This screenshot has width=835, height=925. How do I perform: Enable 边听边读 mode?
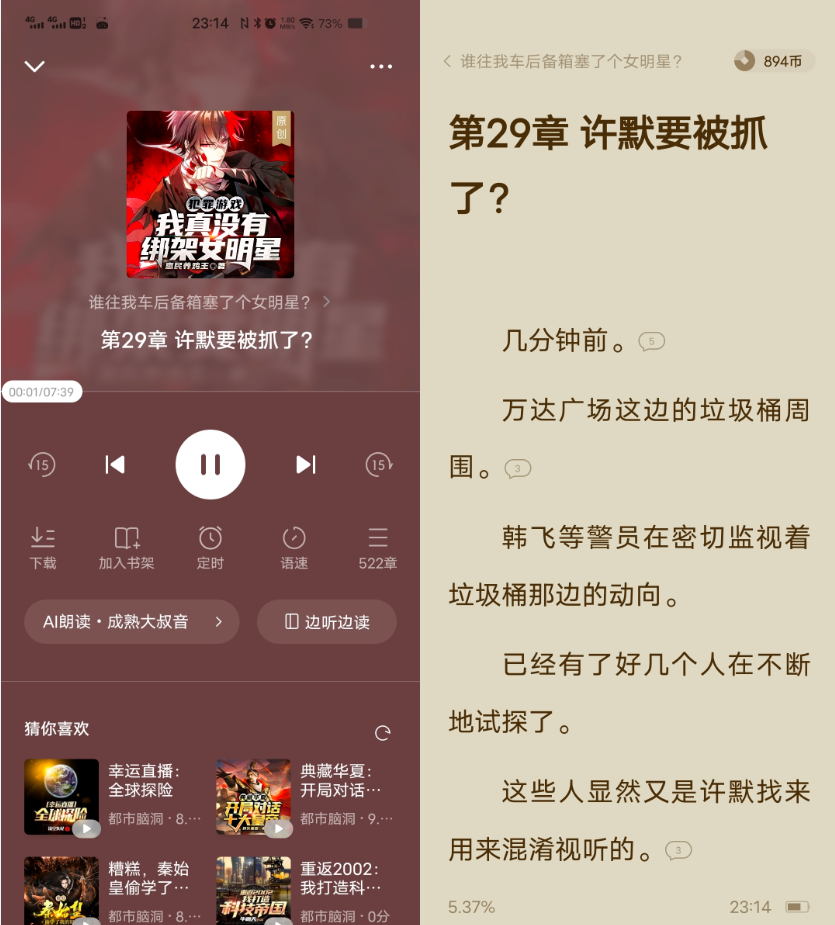(x=327, y=622)
